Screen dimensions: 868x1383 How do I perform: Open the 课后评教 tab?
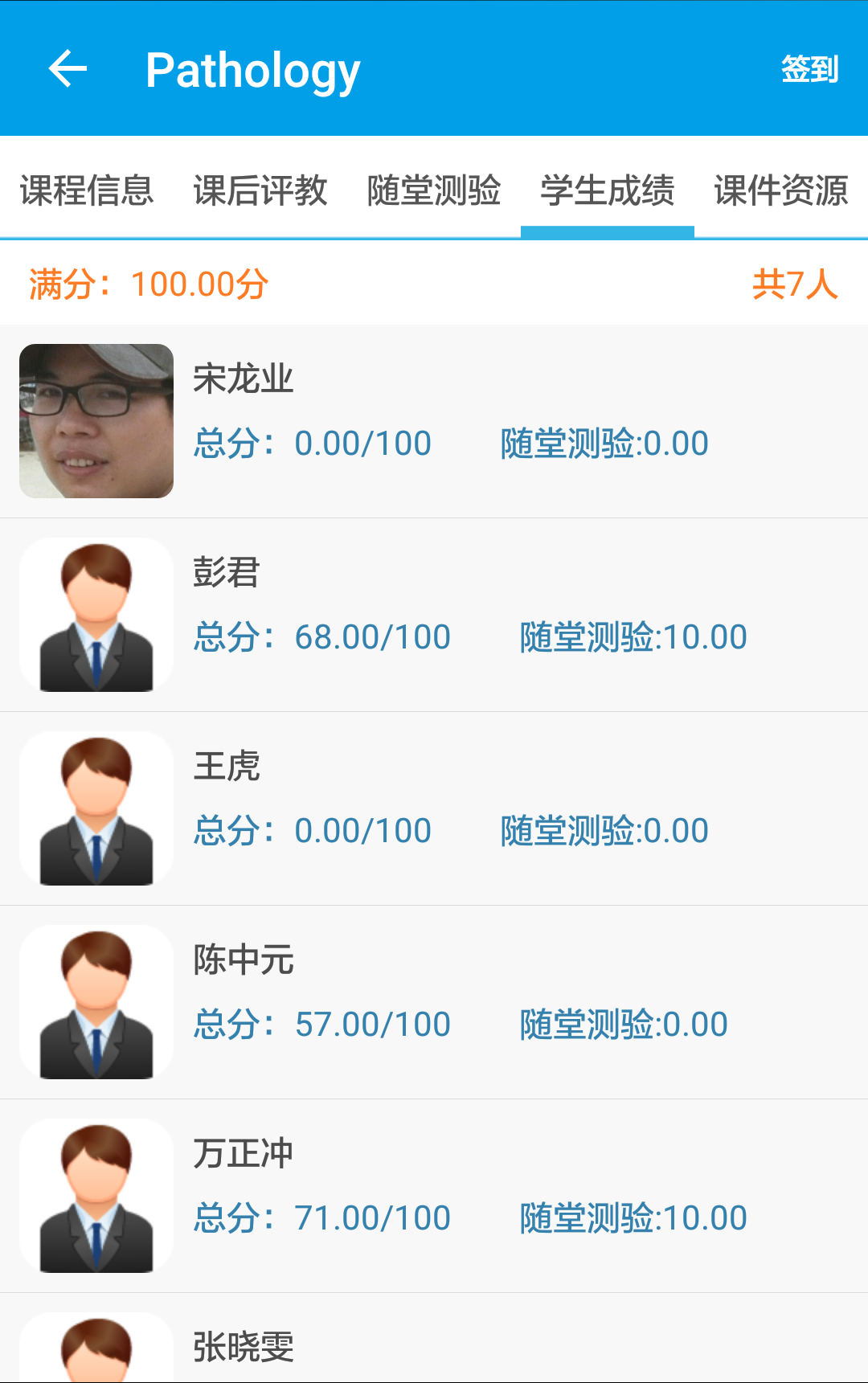tap(260, 190)
